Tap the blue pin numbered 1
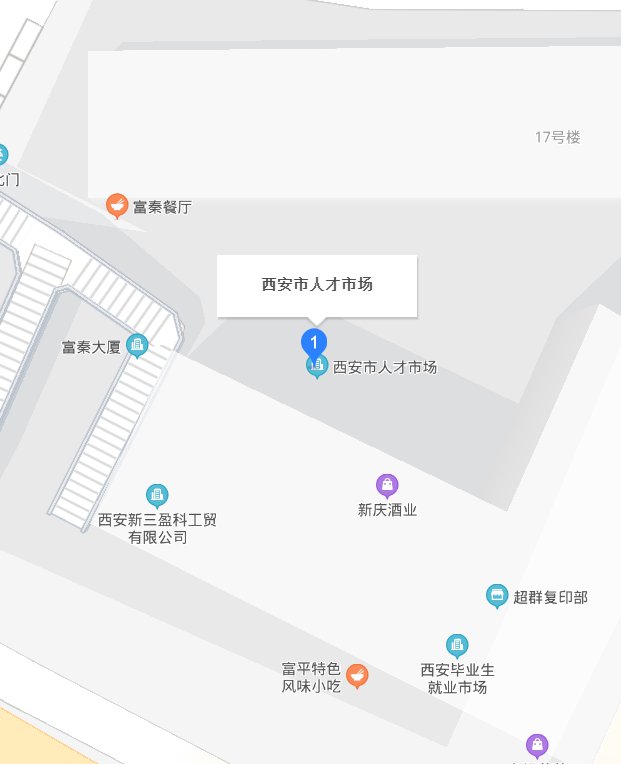Viewport: 621px width, 764px height. point(315,343)
